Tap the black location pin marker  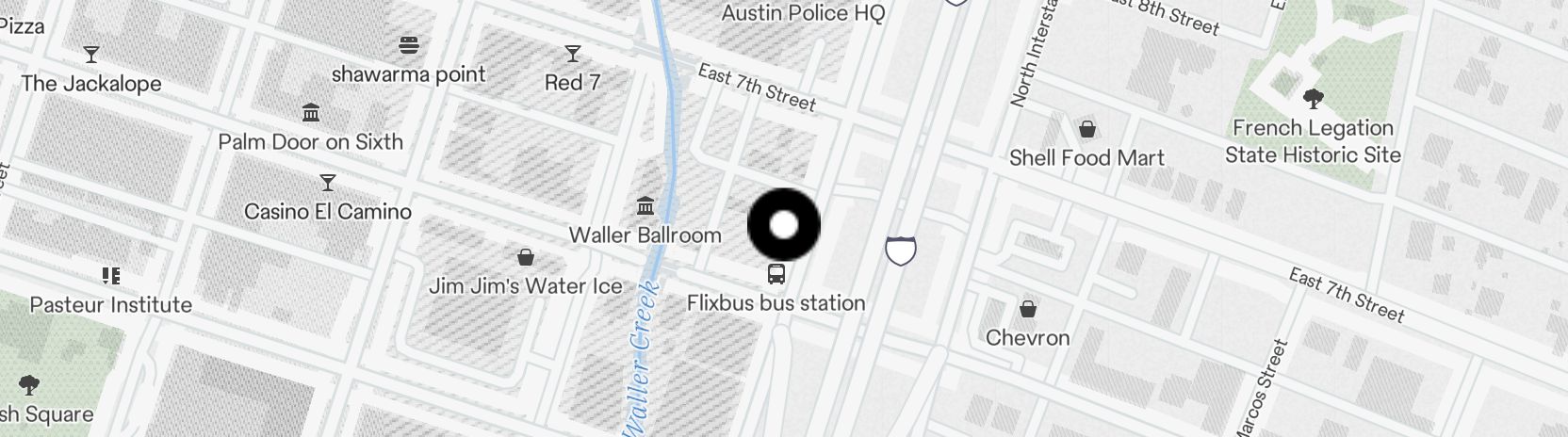[784, 225]
